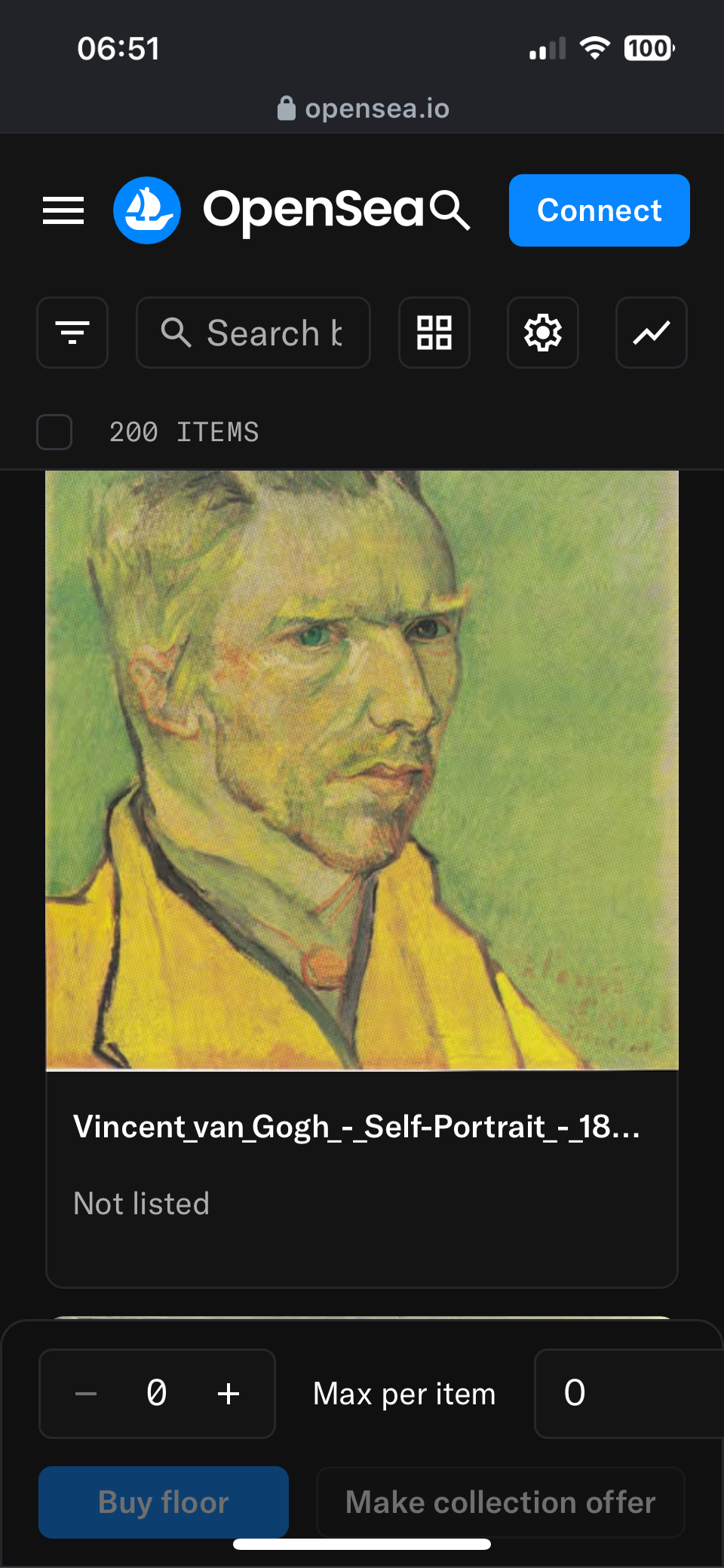This screenshot has height=1568, width=724.
Task: Focus the collection search field
Action: pos(253,333)
